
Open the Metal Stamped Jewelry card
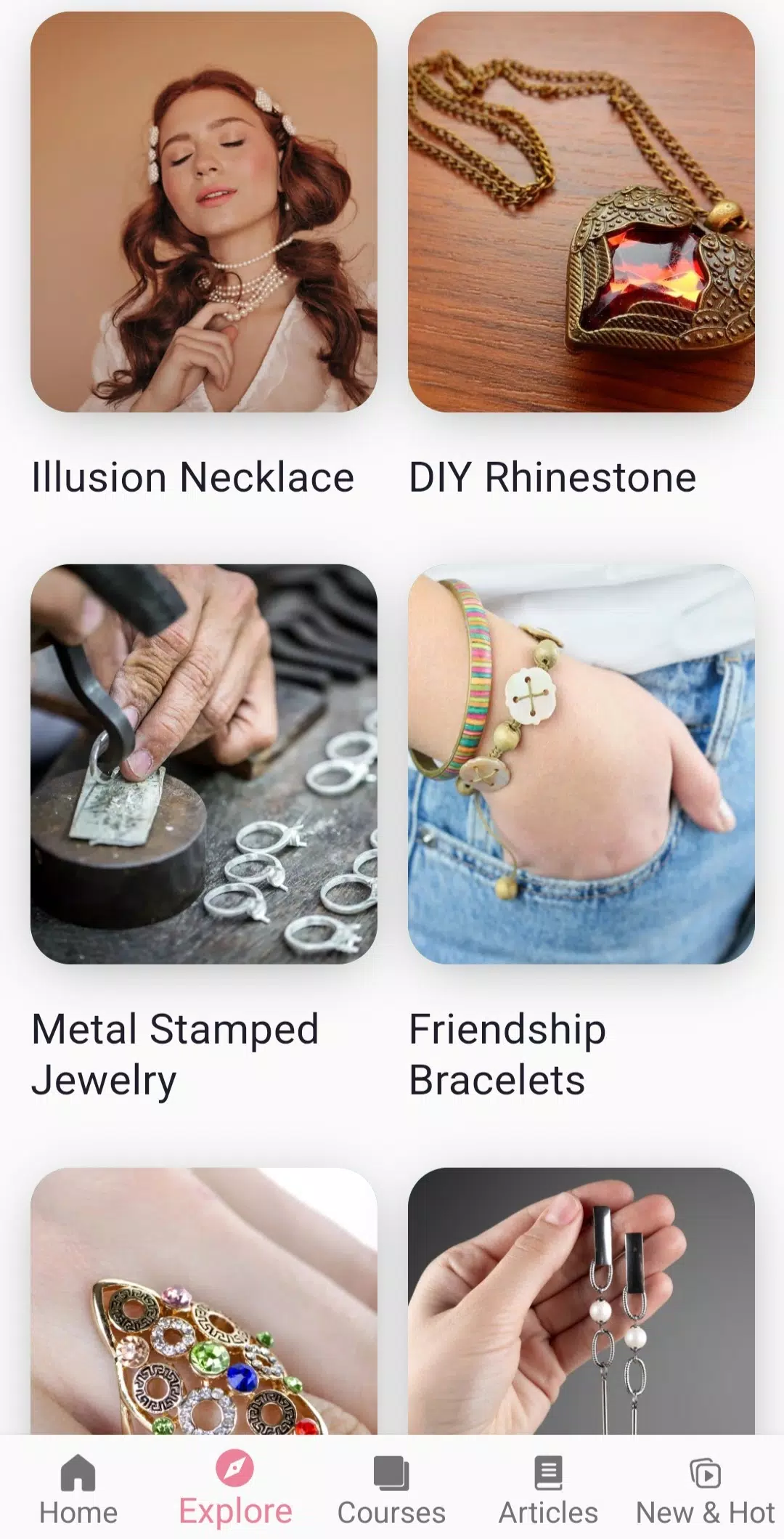(x=203, y=764)
